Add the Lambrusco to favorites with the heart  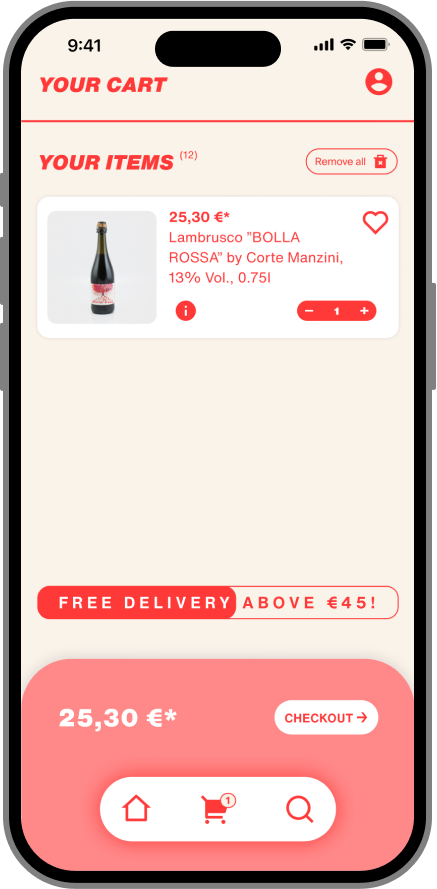tap(375, 222)
